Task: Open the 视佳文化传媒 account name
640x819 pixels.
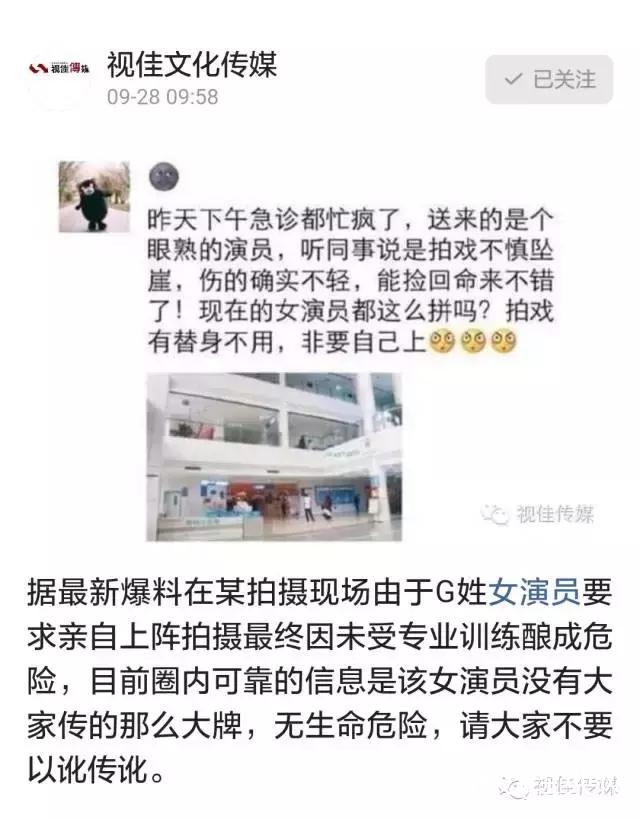Action: tap(191, 66)
